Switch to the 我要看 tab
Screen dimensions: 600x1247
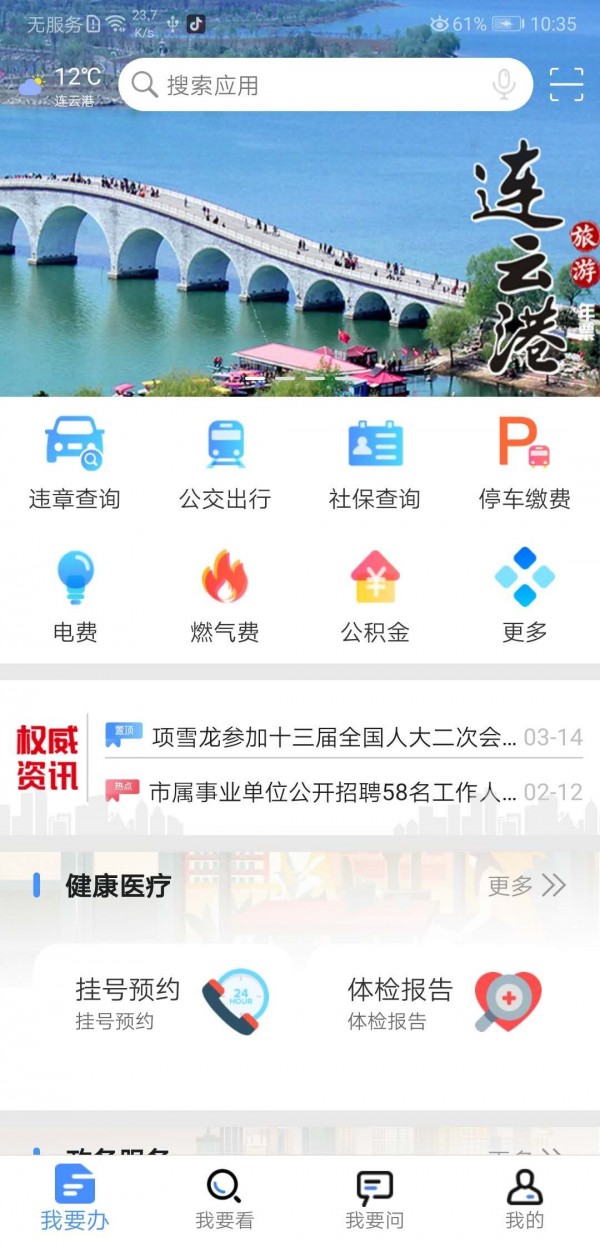click(224, 1198)
